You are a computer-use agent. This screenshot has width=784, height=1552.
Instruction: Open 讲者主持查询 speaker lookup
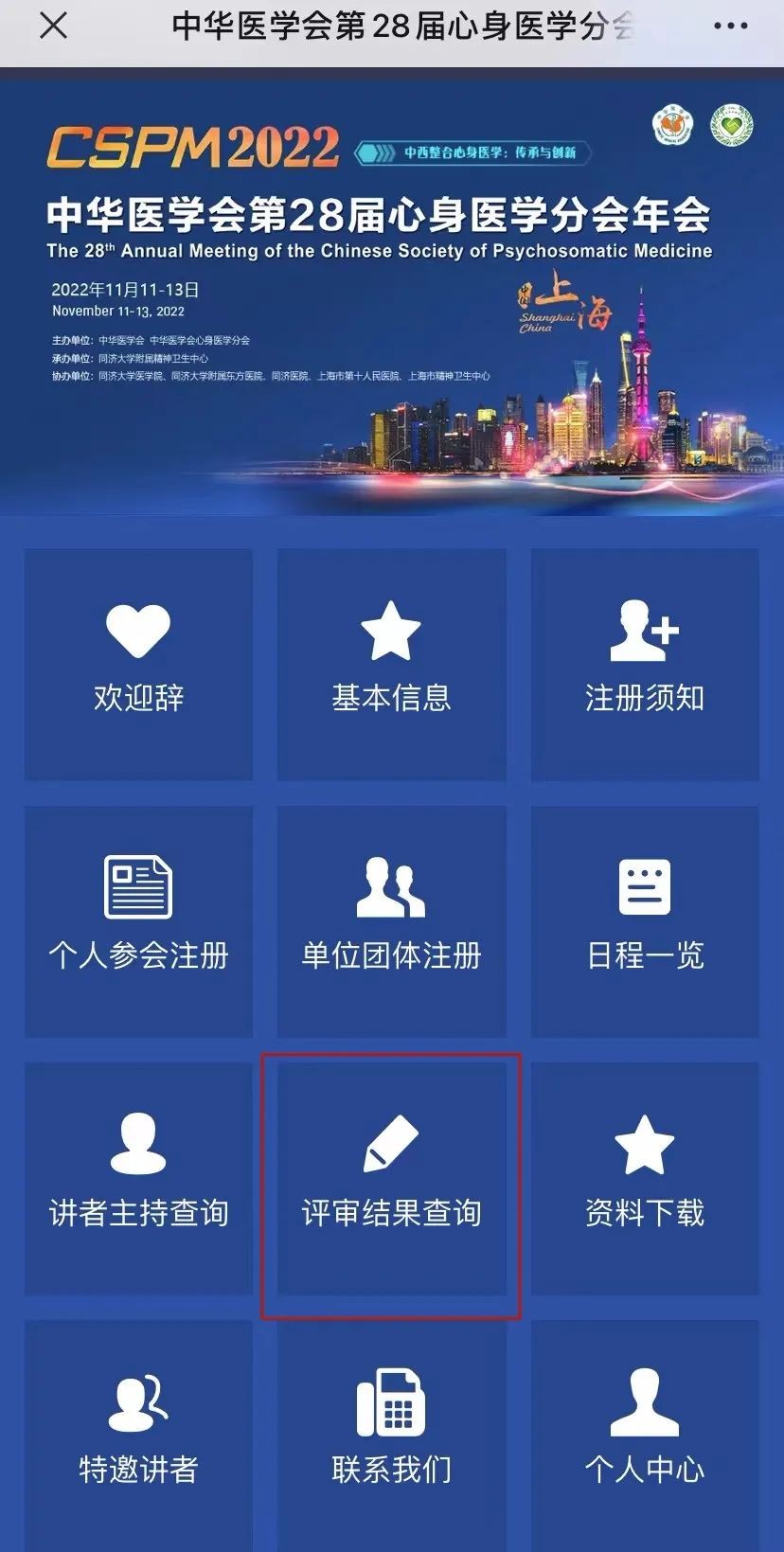pyautogui.click(x=138, y=1179)
